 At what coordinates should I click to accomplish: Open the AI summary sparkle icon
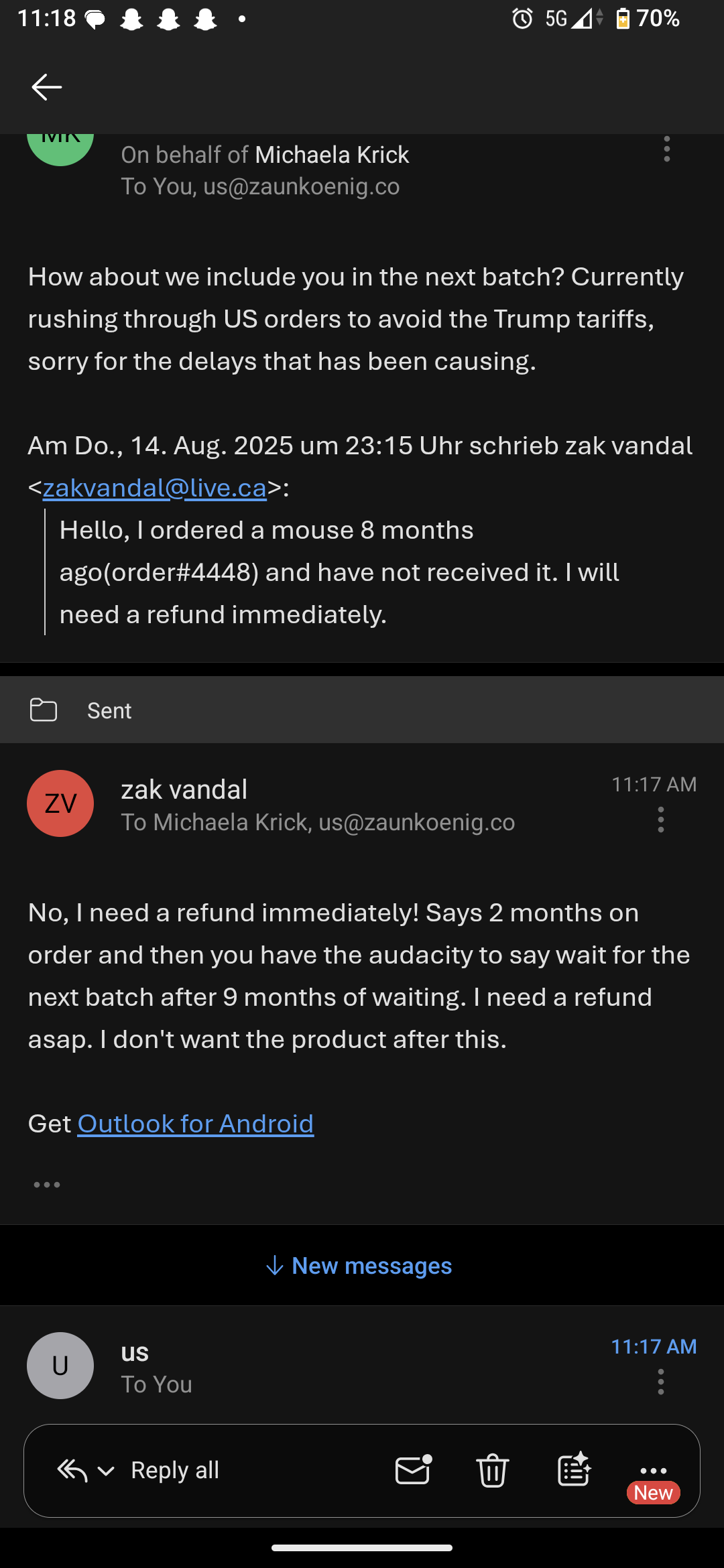coord(575,1470)
